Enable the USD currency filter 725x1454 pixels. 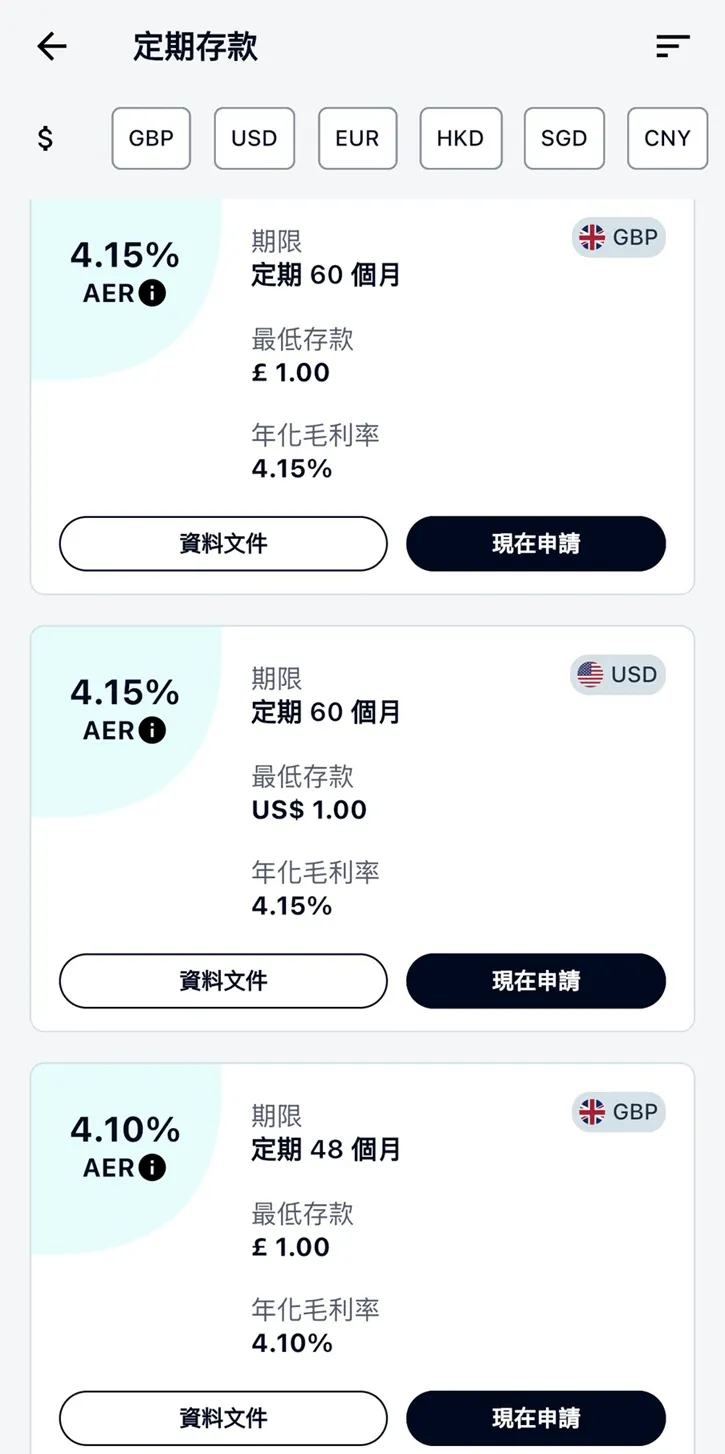pyautogui.click(x=254, y=138)
